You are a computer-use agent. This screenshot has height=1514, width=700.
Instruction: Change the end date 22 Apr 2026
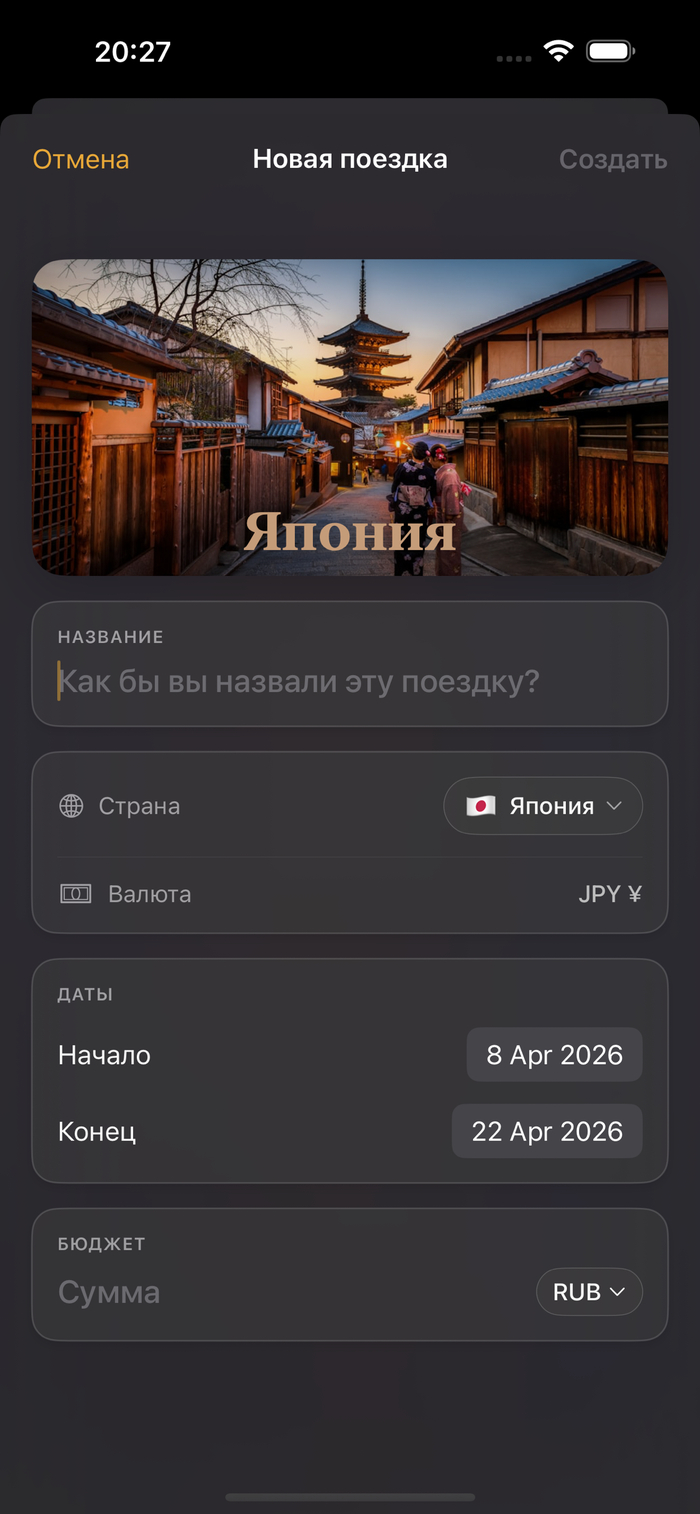[547, 1131]
